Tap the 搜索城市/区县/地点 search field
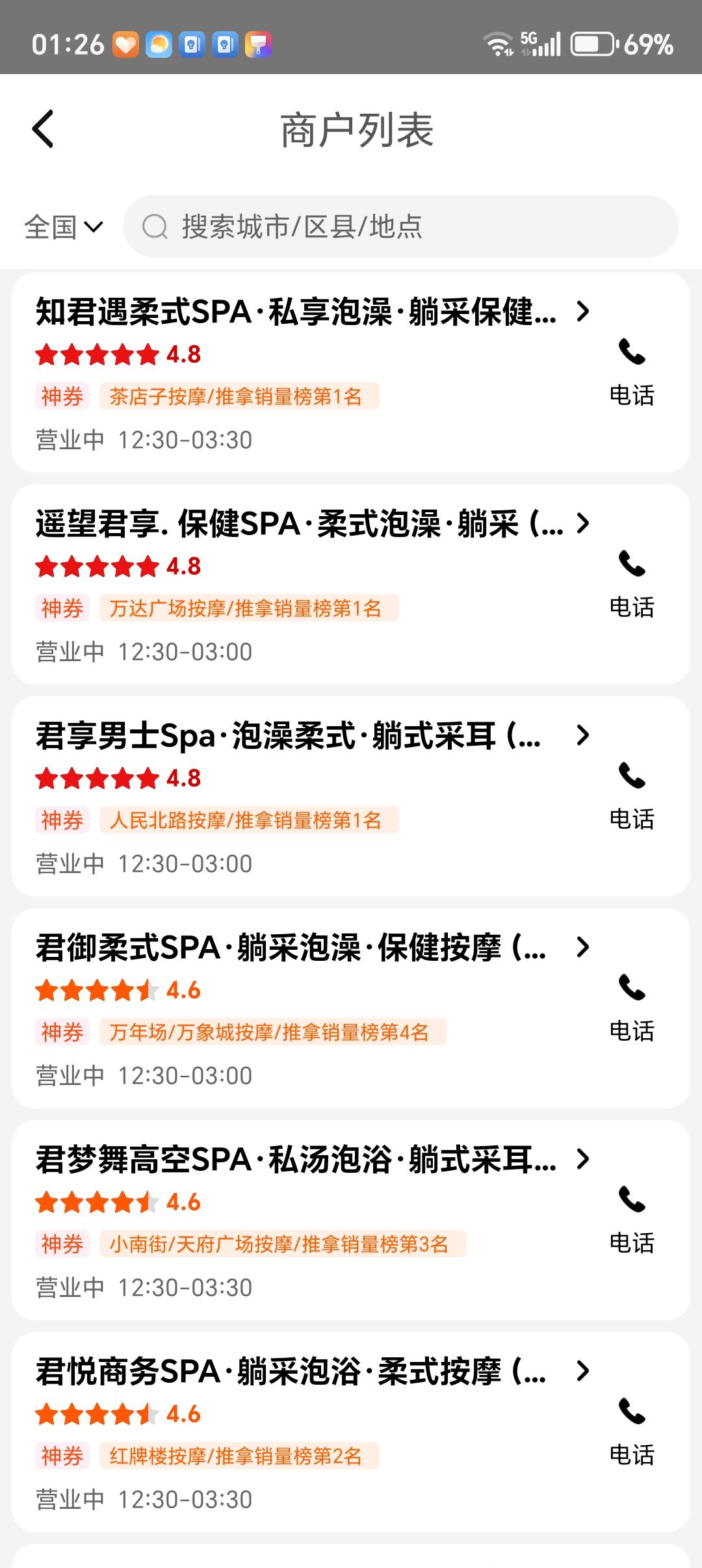 (x=400, y=227)
